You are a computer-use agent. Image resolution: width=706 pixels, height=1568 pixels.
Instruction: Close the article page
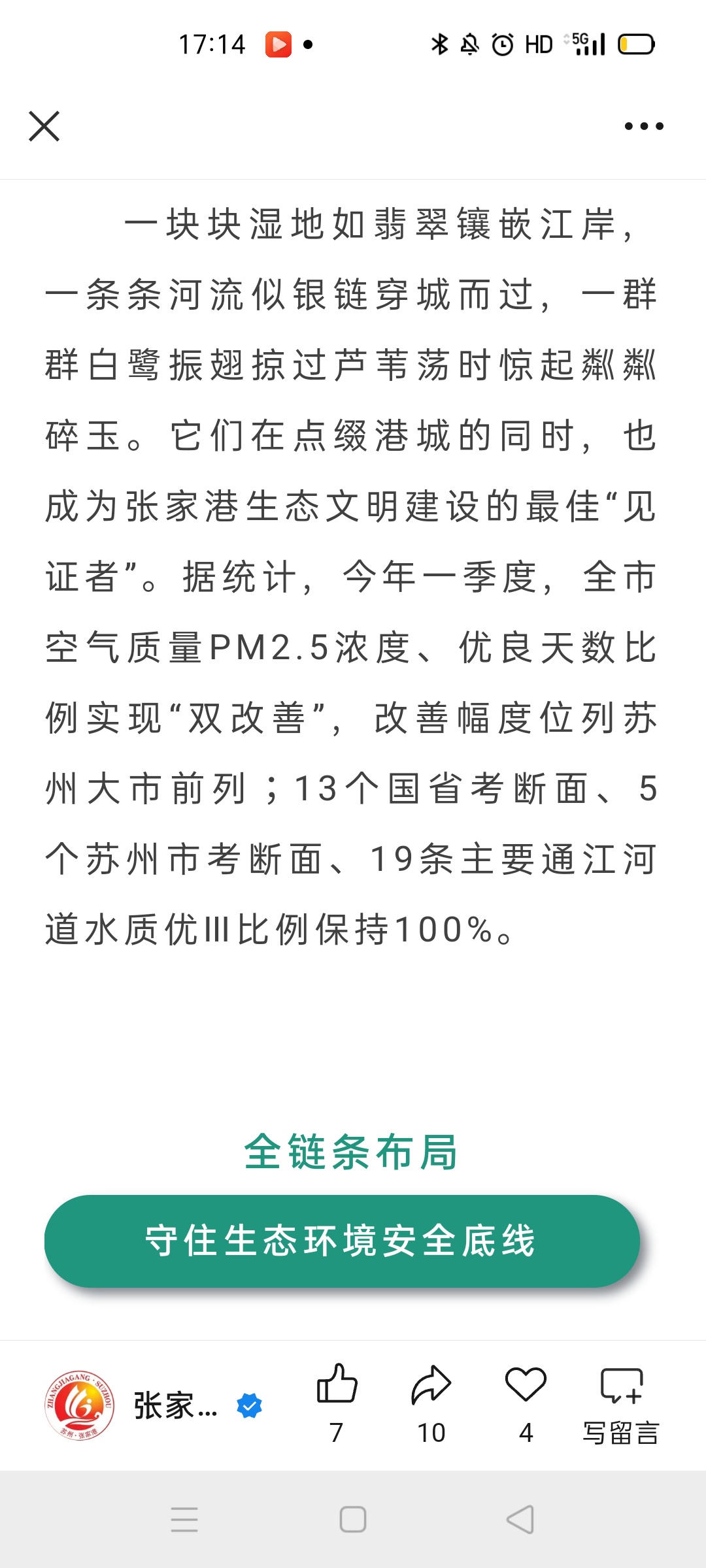[x=44, y=126]
